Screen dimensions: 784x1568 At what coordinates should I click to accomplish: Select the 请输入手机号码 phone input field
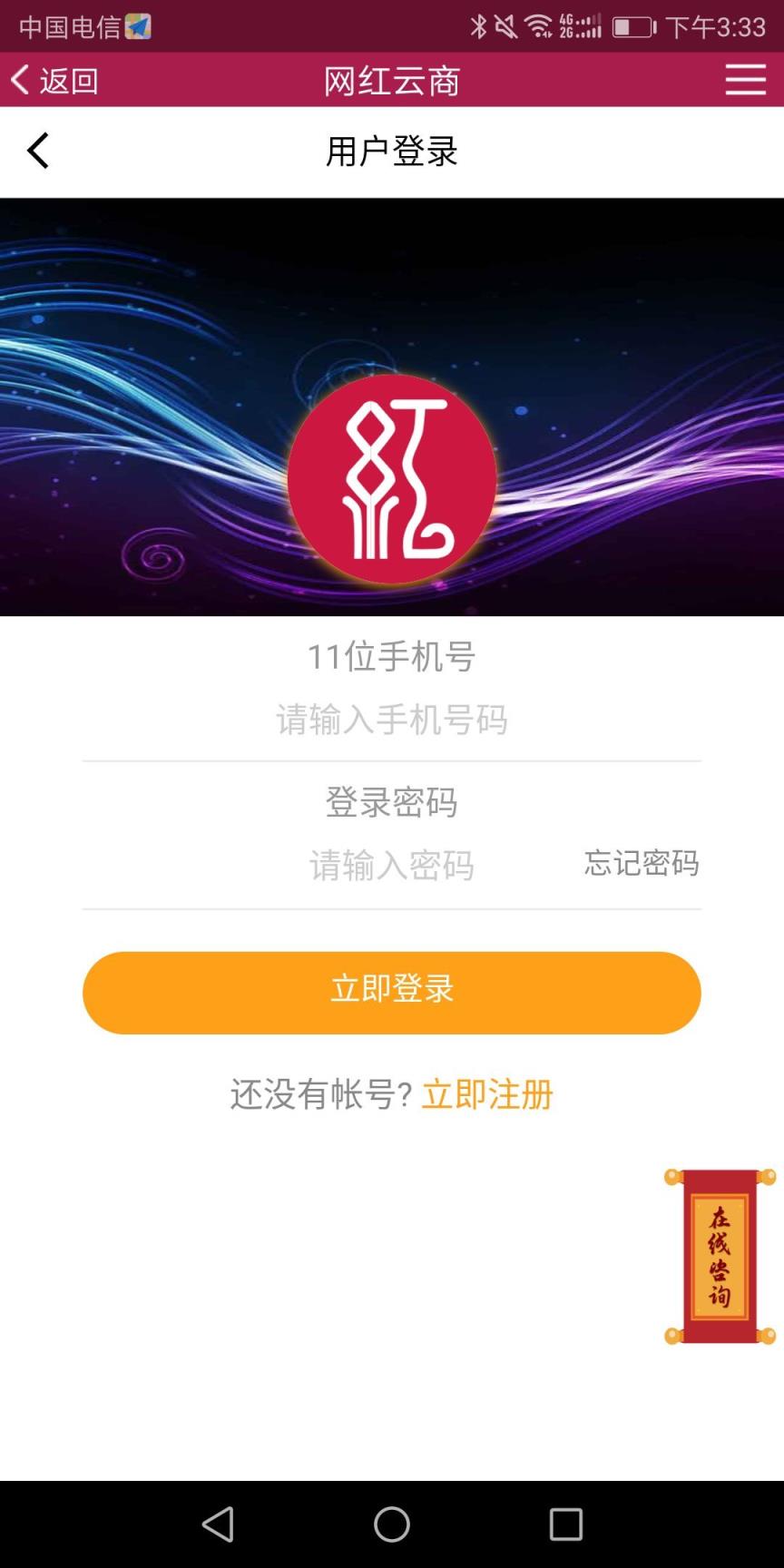tap(391, 720)
